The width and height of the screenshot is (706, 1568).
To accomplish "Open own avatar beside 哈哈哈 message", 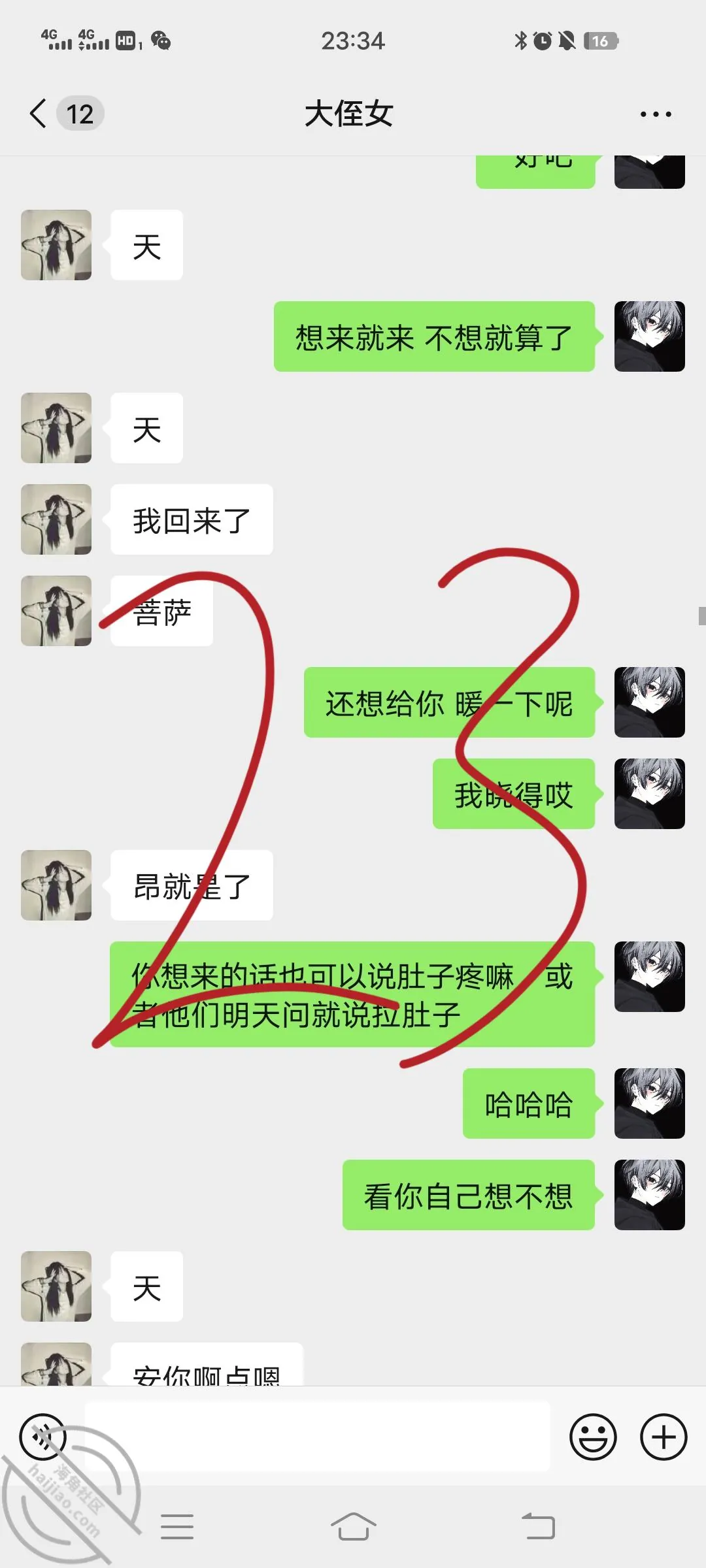I will pos(650,1103).
